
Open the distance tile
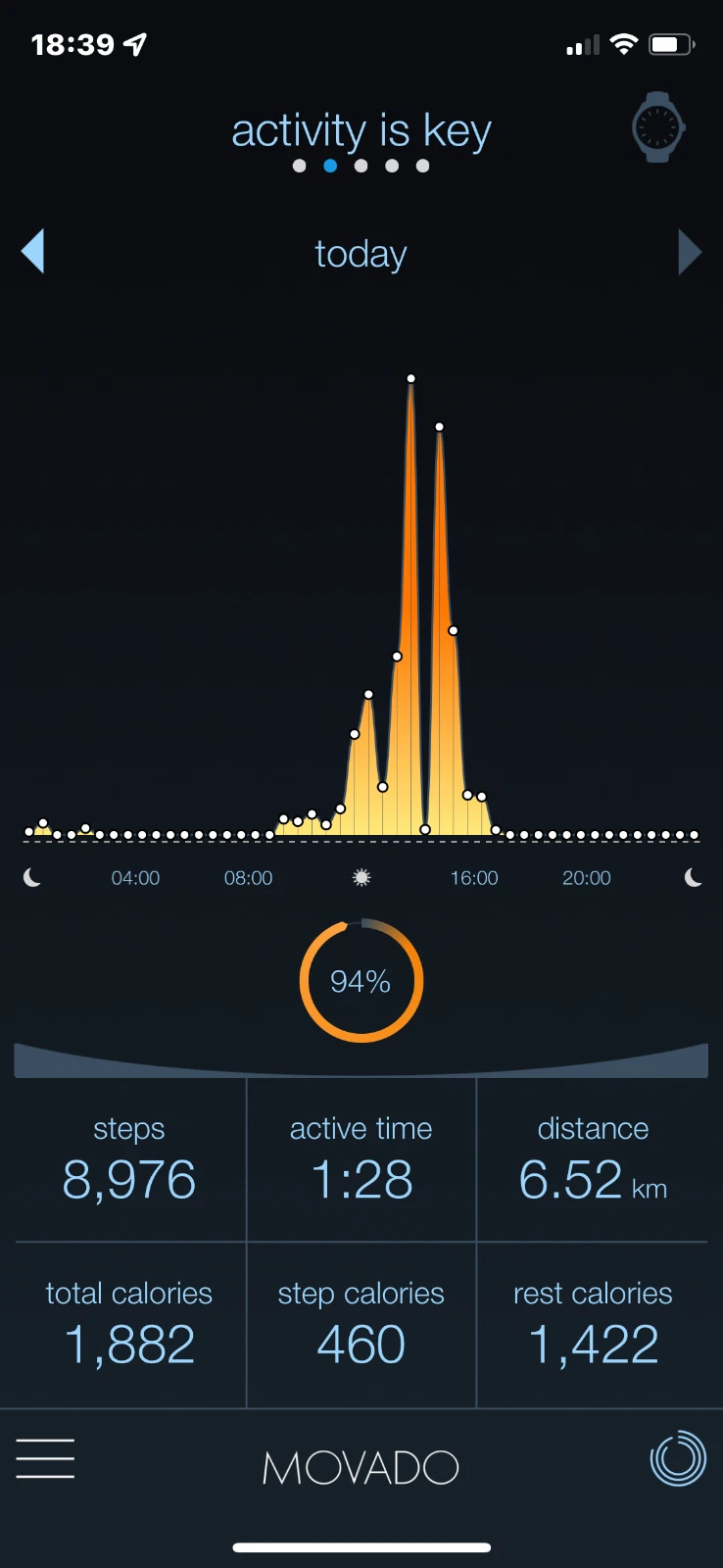click(593, 1160)
